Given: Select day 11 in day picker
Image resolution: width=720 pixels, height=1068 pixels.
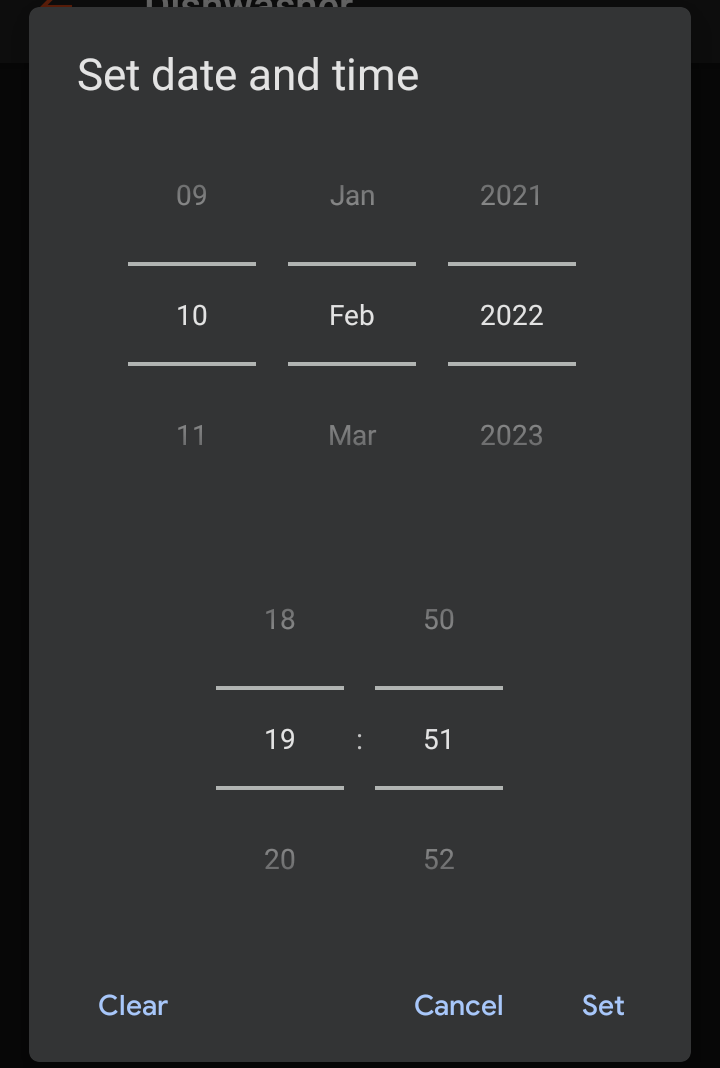Looking at the screenshot, I should coord(191,435).
